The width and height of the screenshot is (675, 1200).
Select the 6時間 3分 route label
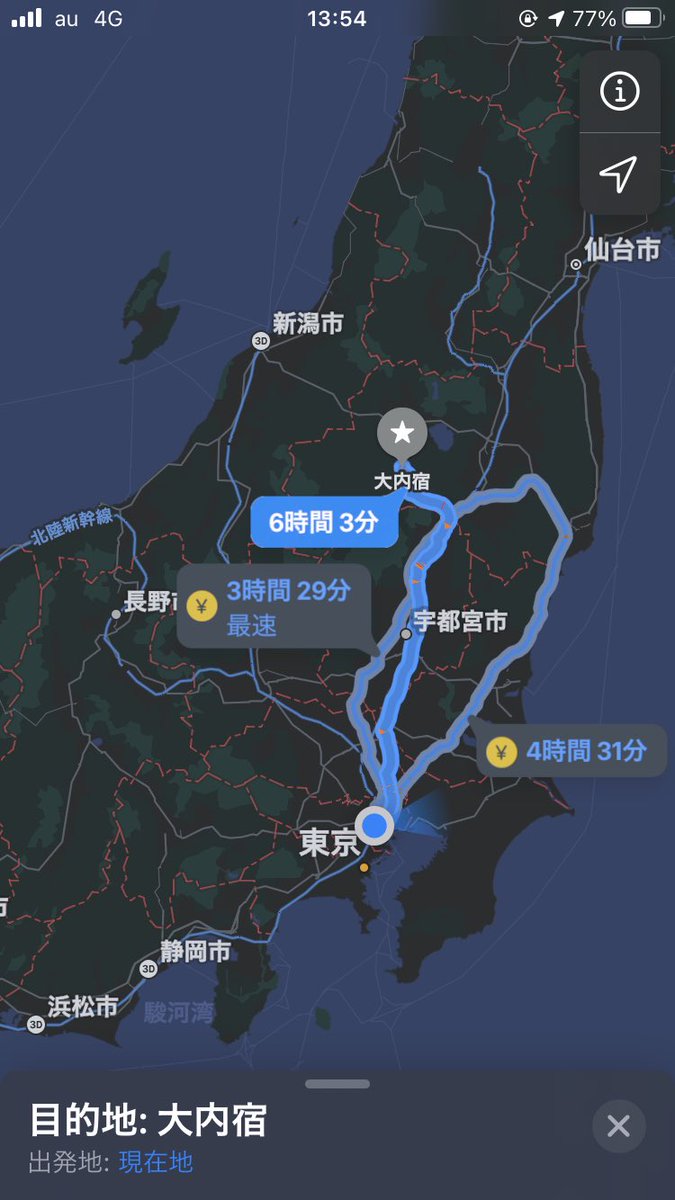point(324,522)
